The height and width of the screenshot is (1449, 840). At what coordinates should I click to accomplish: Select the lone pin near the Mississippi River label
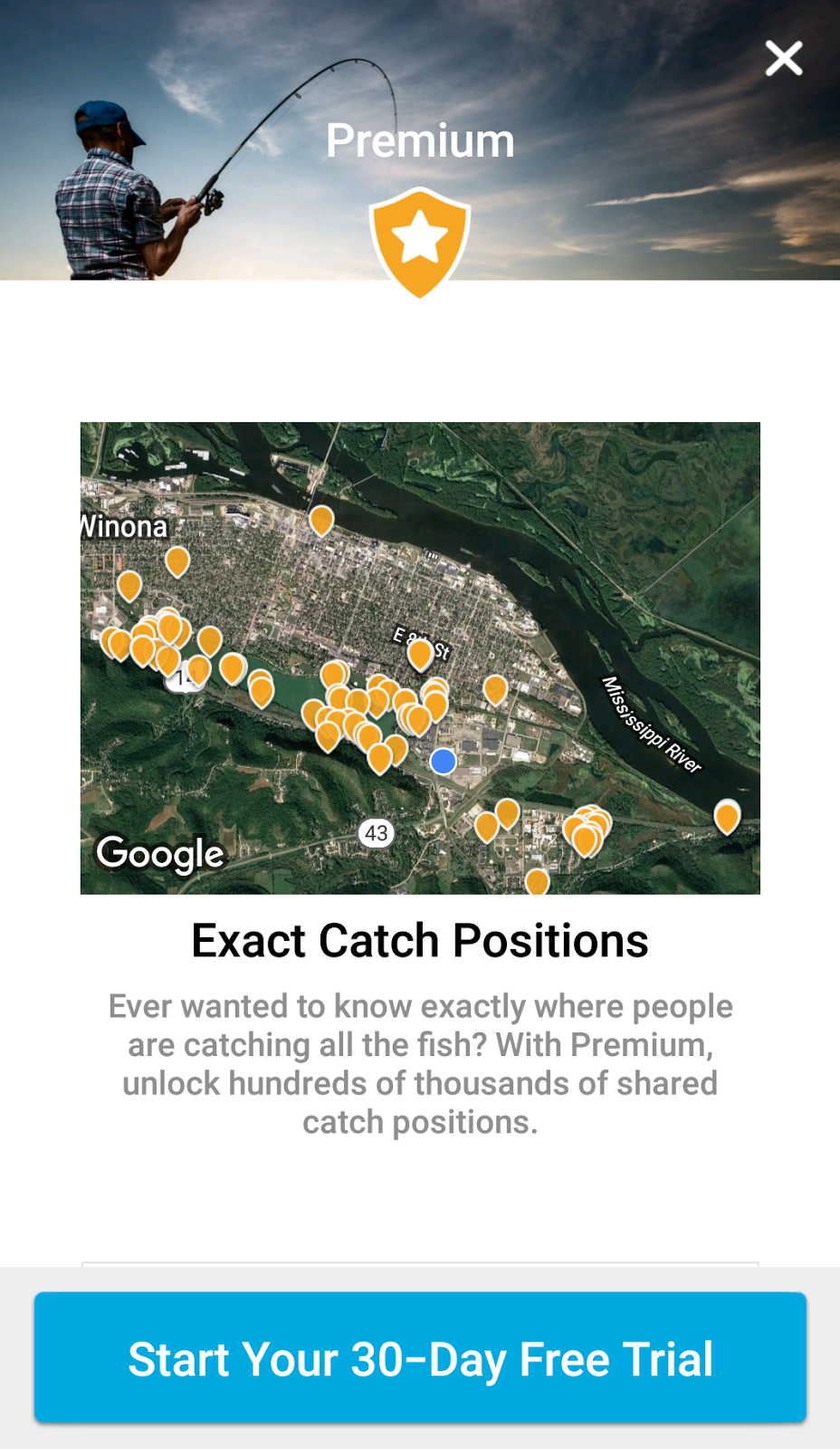pyautogui.click(x=728, y=818)
